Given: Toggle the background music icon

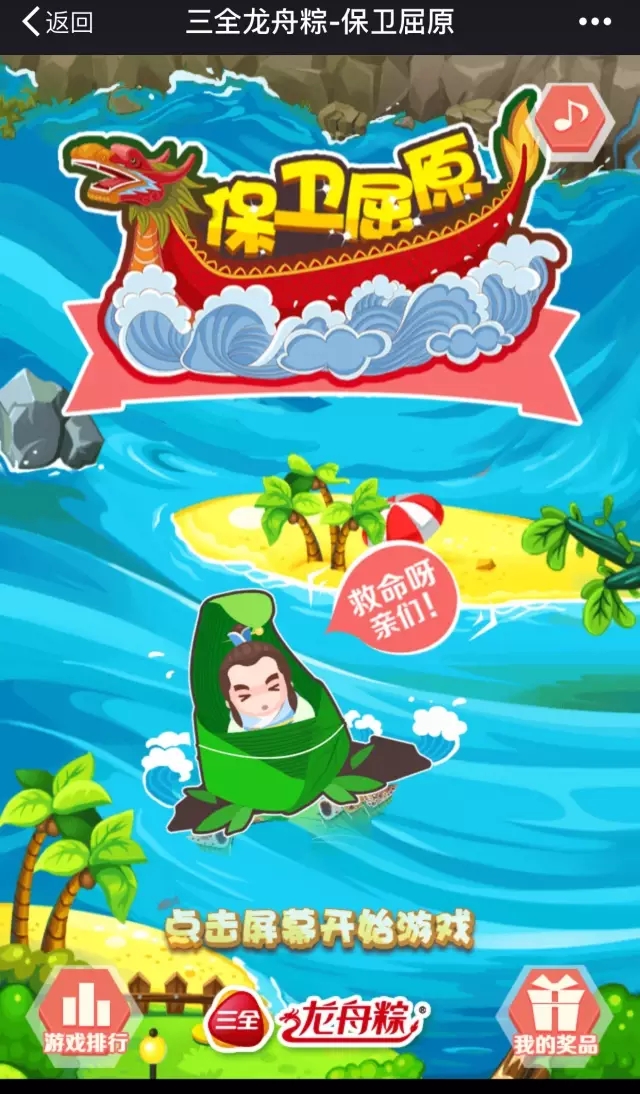Looking at the screenshot, I should point(573,119).
